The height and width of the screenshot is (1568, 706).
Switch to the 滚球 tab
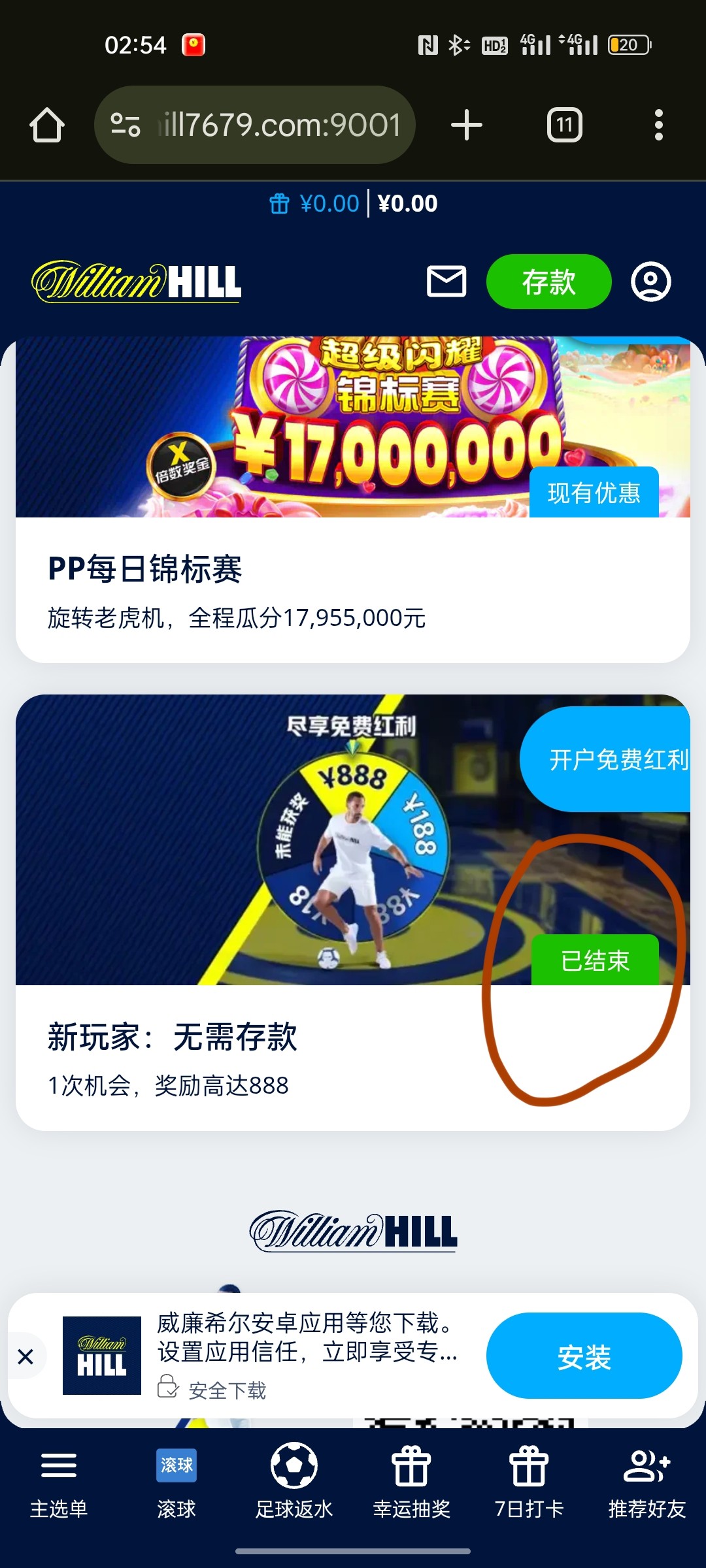[176, 1481]
